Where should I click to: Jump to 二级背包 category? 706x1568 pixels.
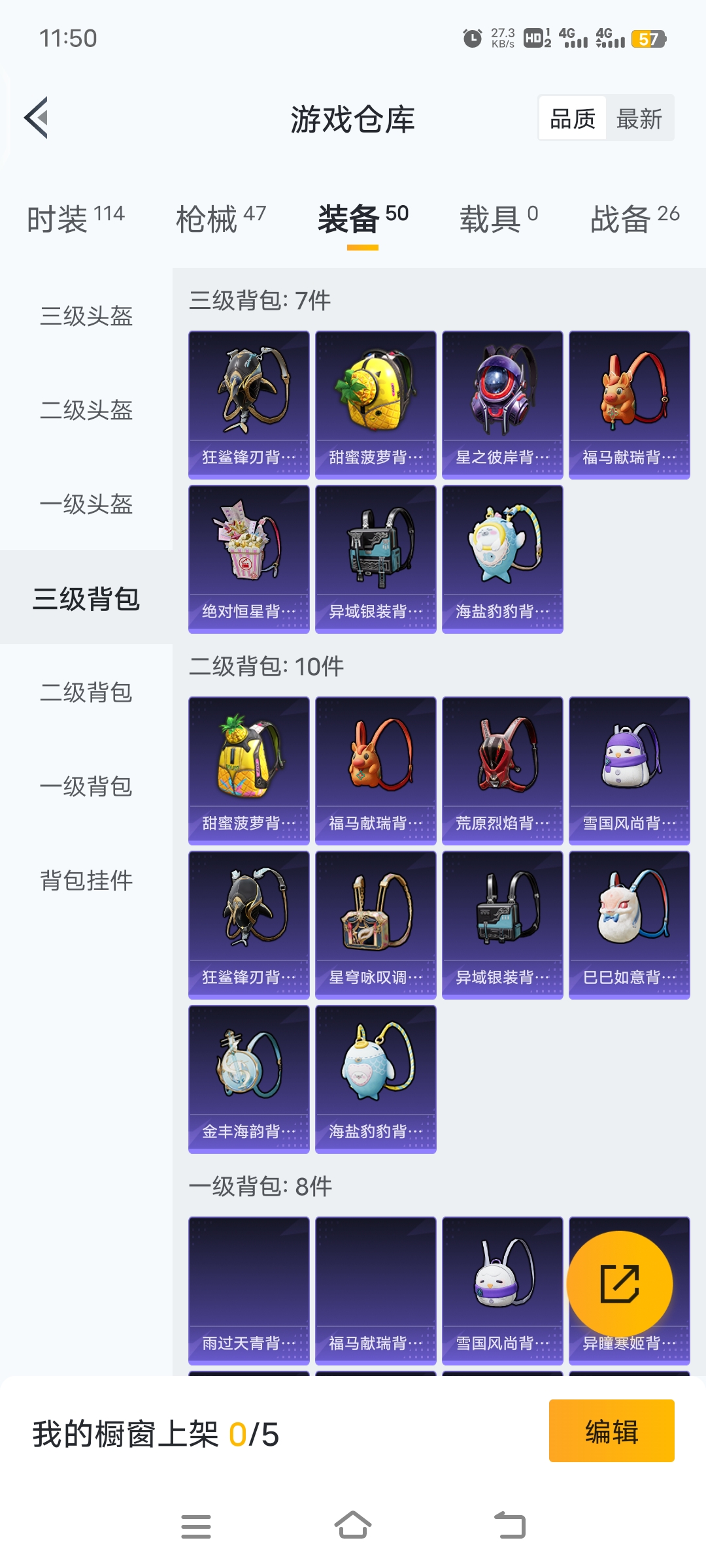click(86, 693)
